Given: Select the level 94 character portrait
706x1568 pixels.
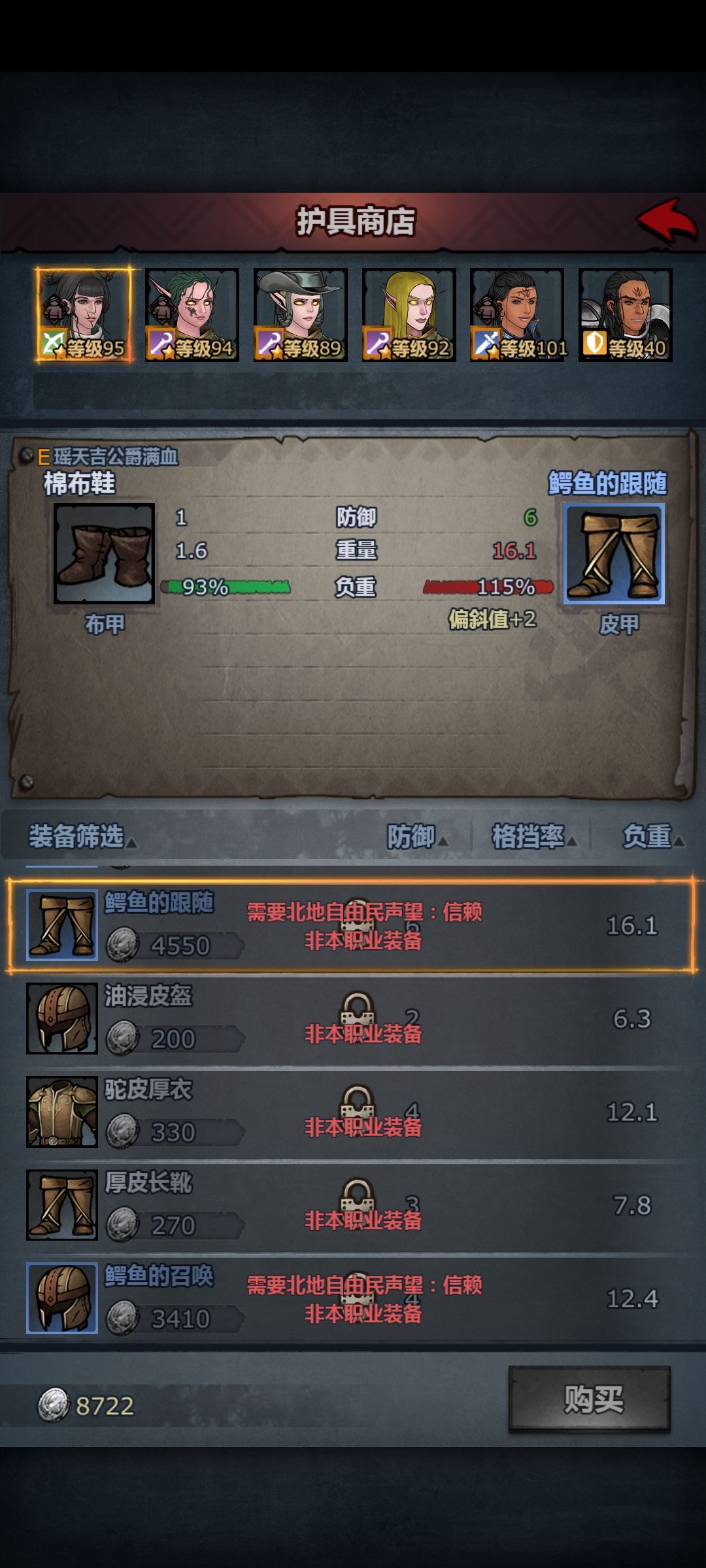Looking at the screenshot, I should point(192,314).
